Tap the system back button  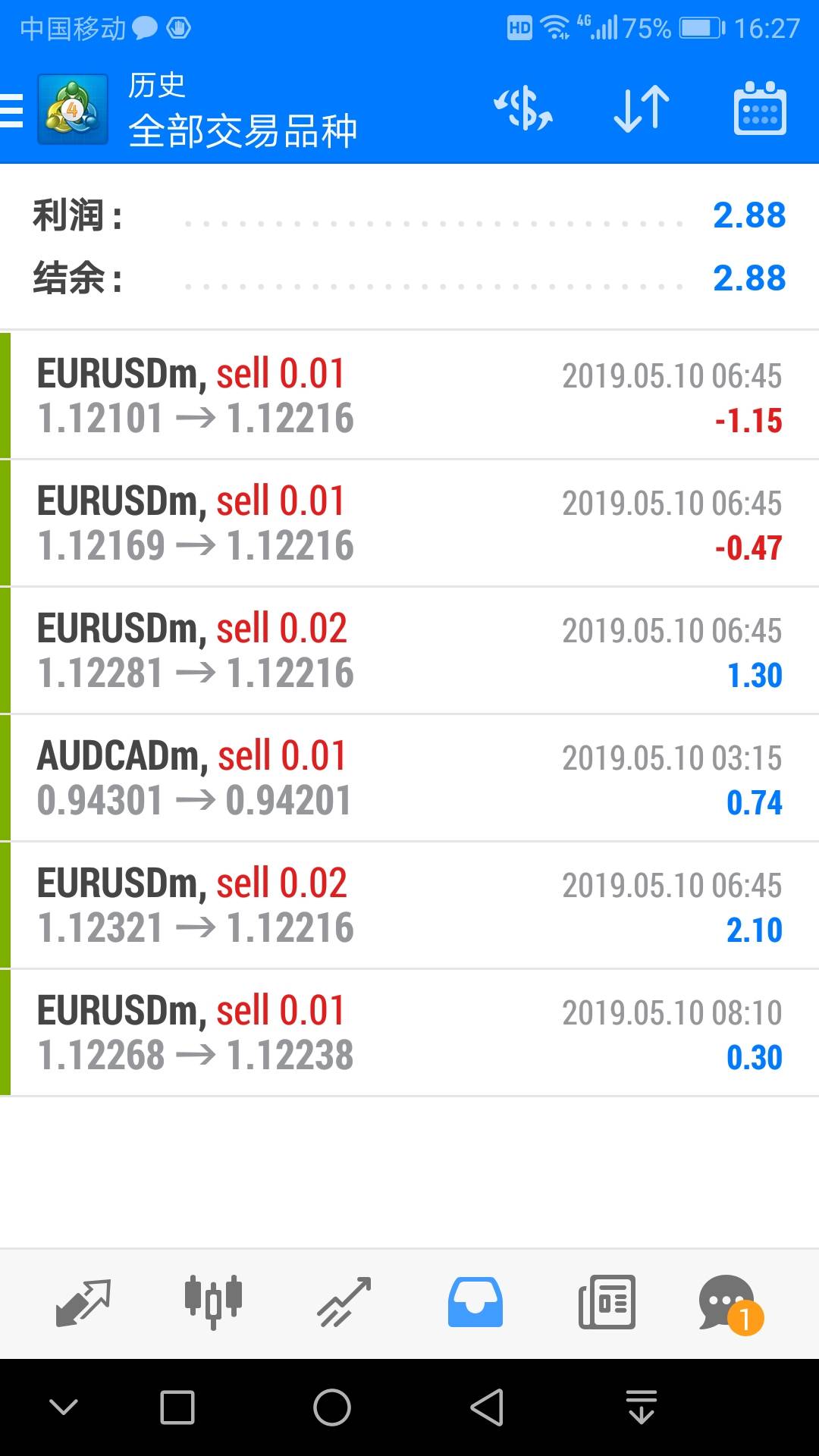click(487, 1407)
